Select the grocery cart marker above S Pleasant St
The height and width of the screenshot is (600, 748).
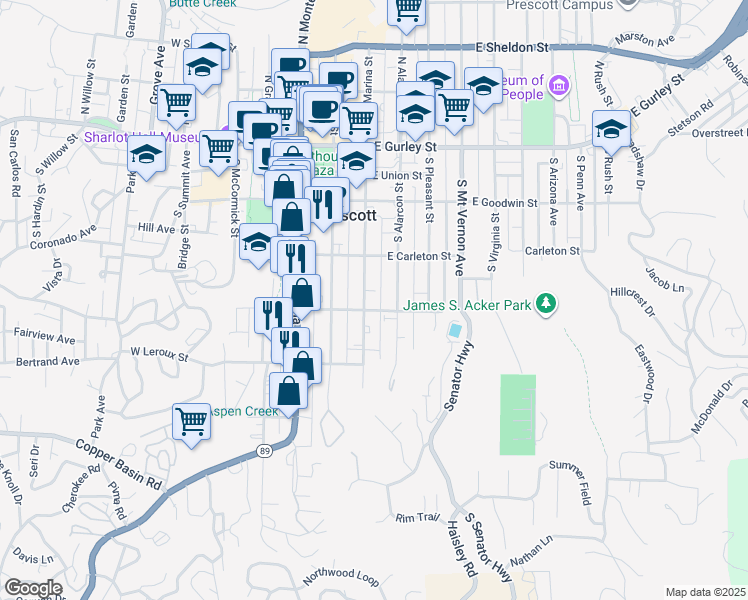coord(454,106)
